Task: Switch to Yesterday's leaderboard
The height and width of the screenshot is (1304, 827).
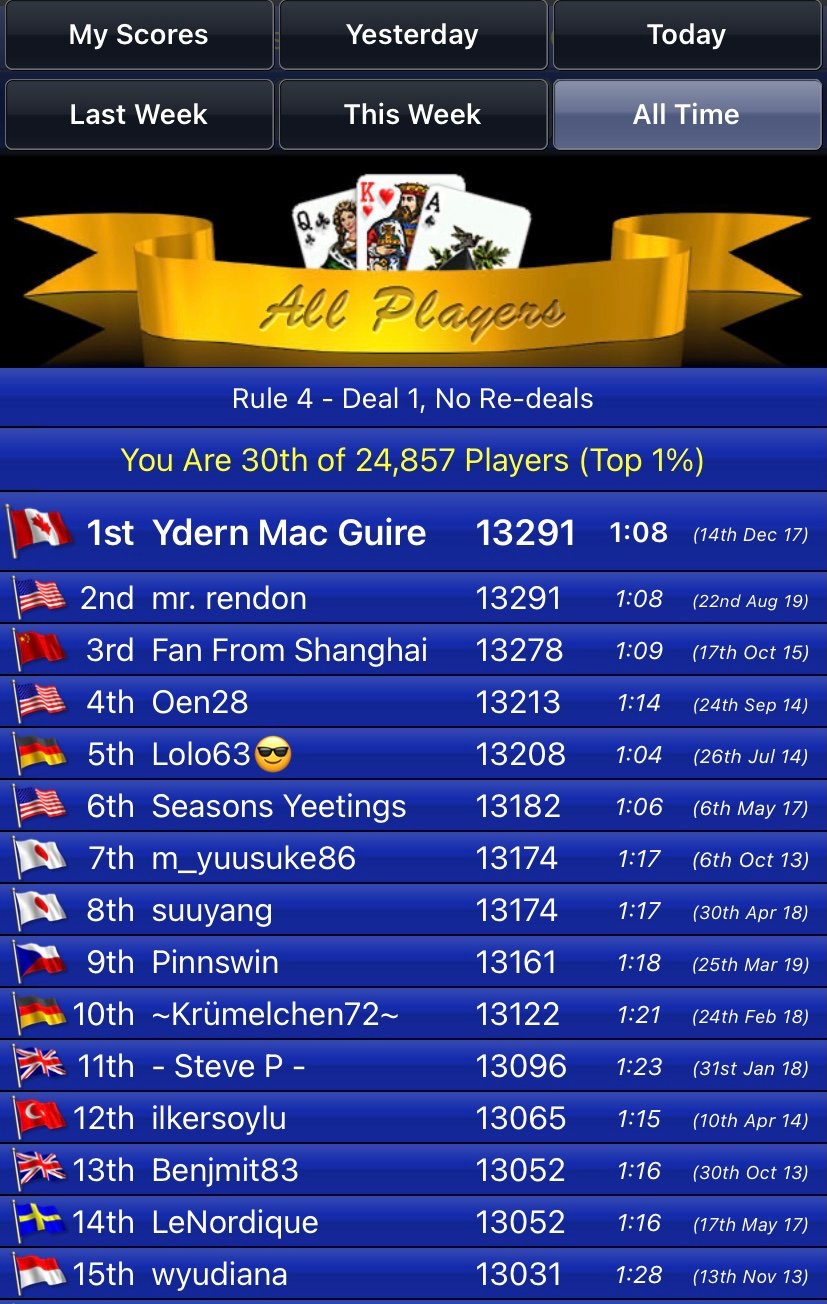Action: click(412, 35)
